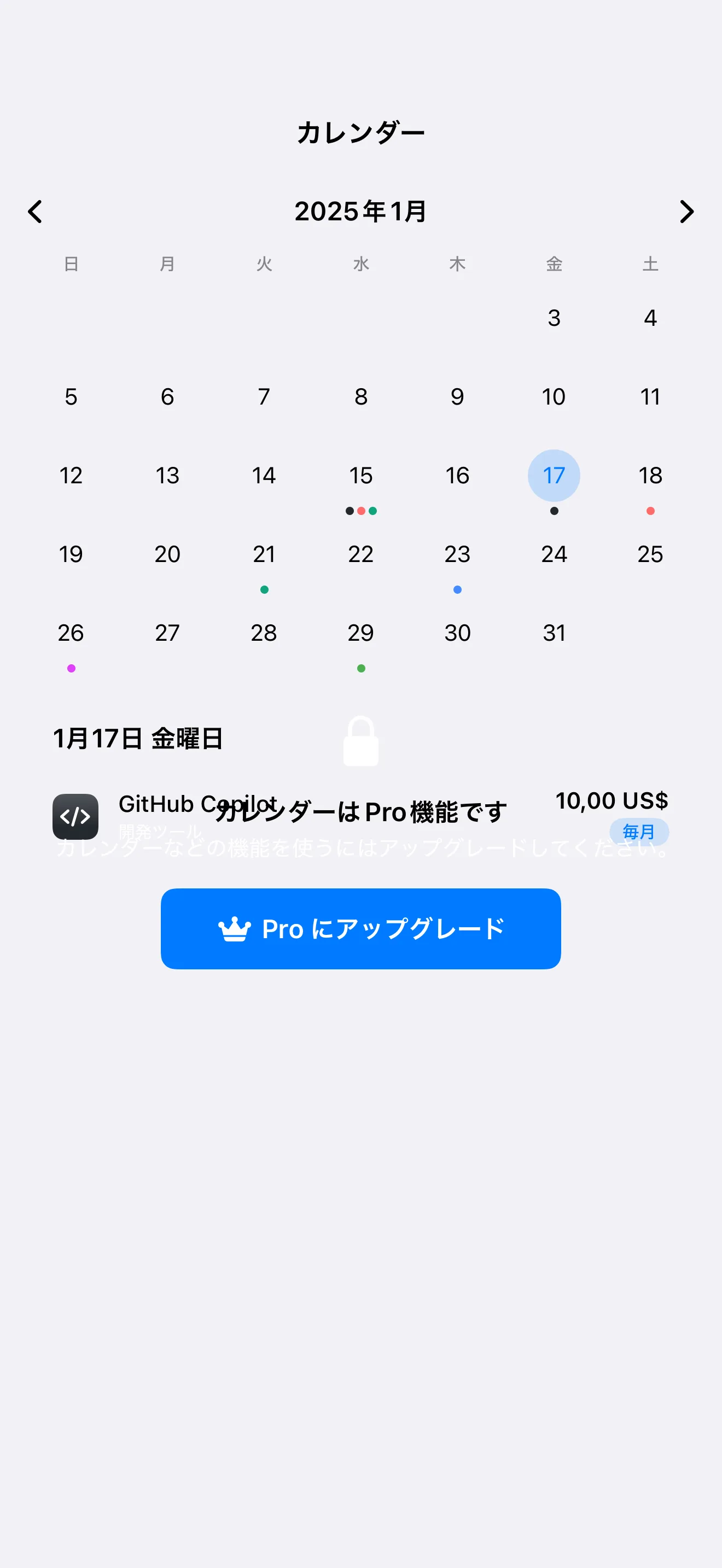Toggle the 毎月 billing badge
Image resolution: width=722 pixels, height=1568 pixels.
click(639, 832)
